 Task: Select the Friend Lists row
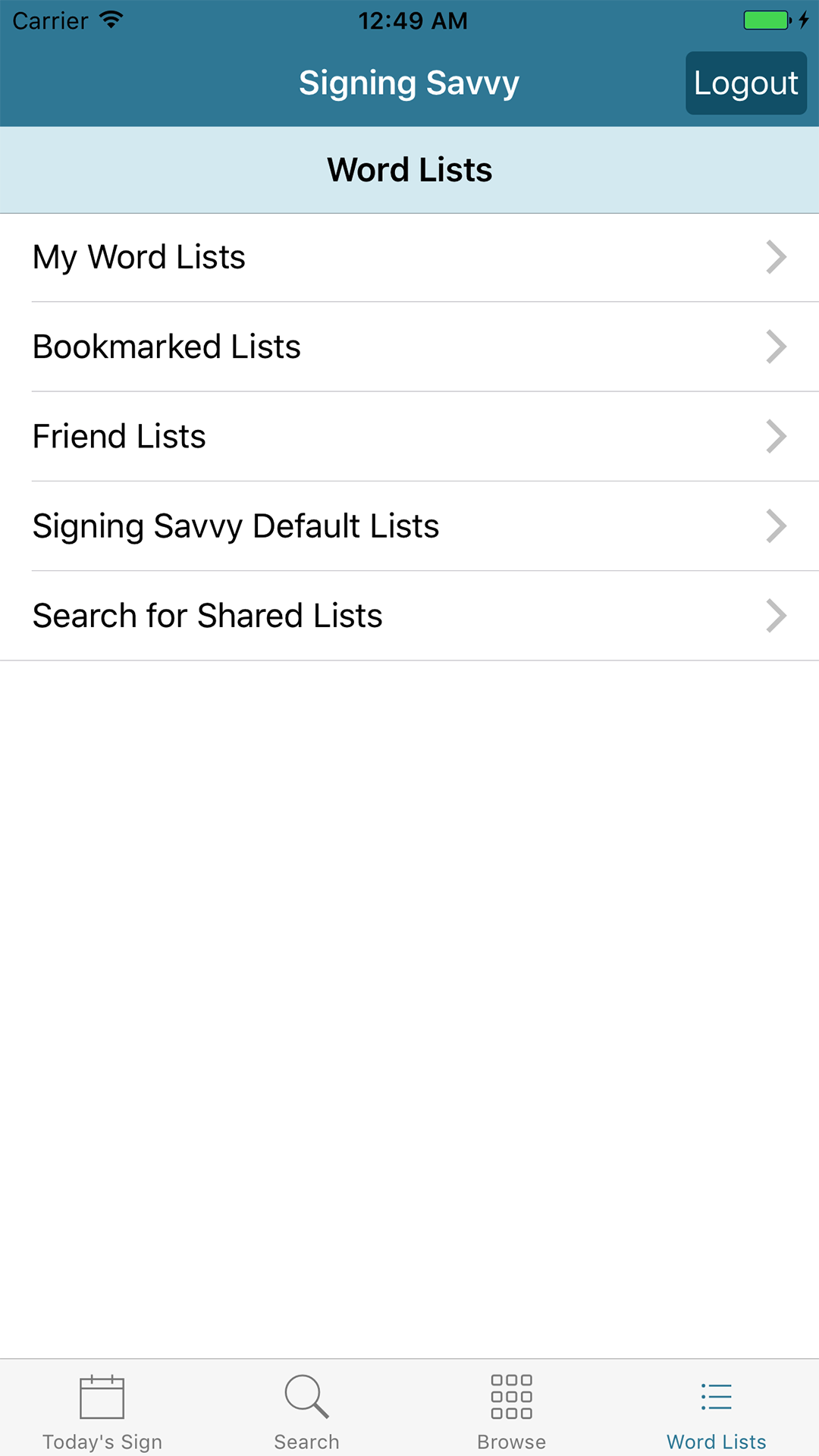[x=303, y=435]
